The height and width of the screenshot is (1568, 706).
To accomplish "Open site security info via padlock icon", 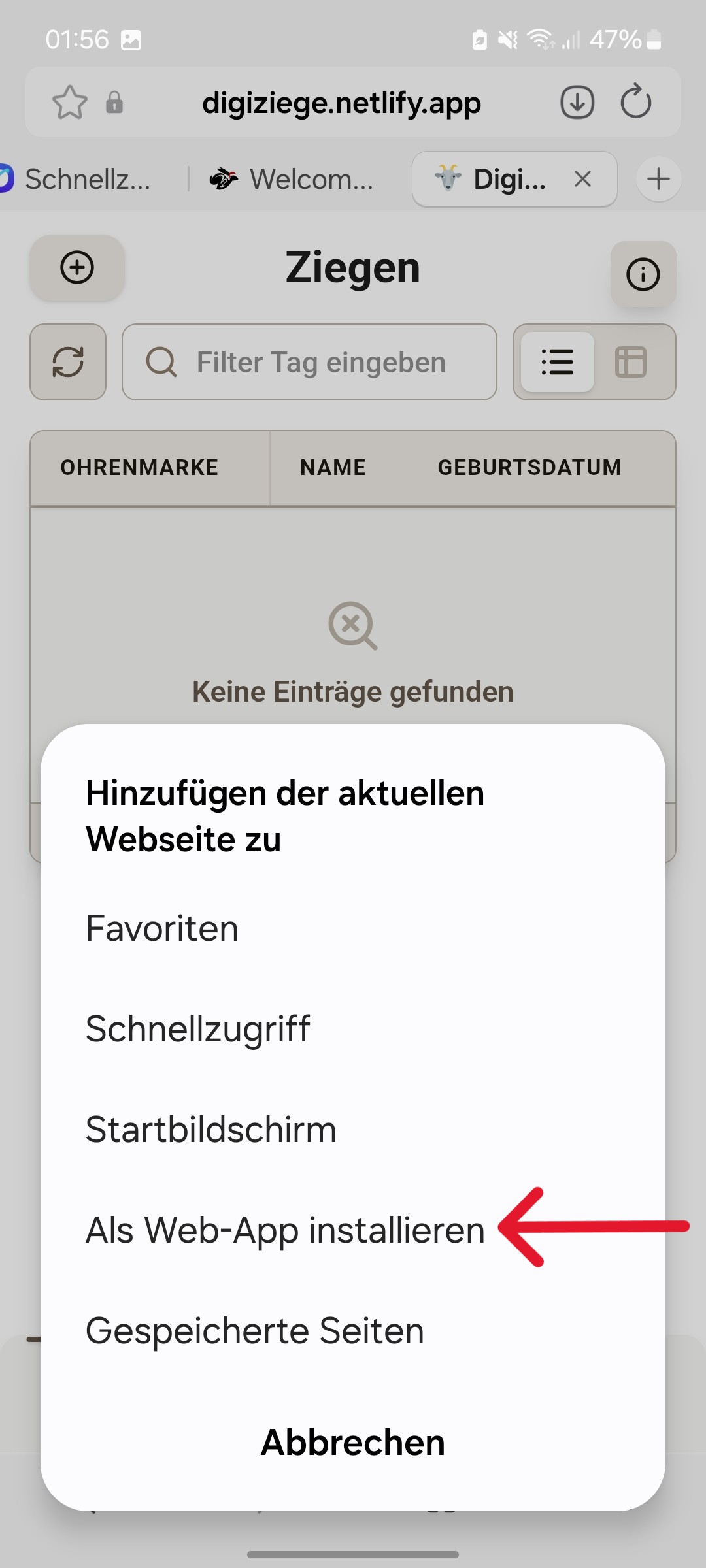I will coord(115,102).
